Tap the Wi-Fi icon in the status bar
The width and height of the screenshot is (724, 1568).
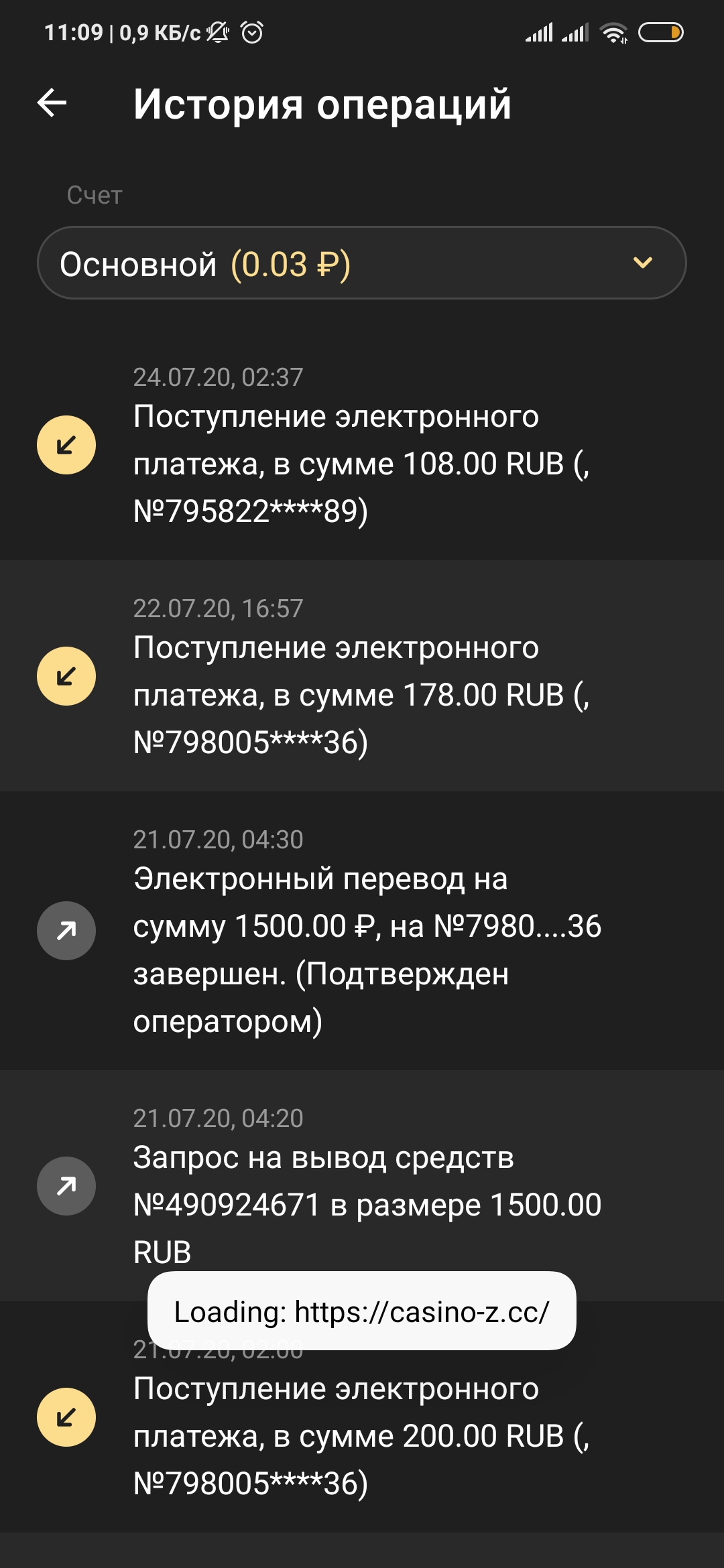coord(614,31)
